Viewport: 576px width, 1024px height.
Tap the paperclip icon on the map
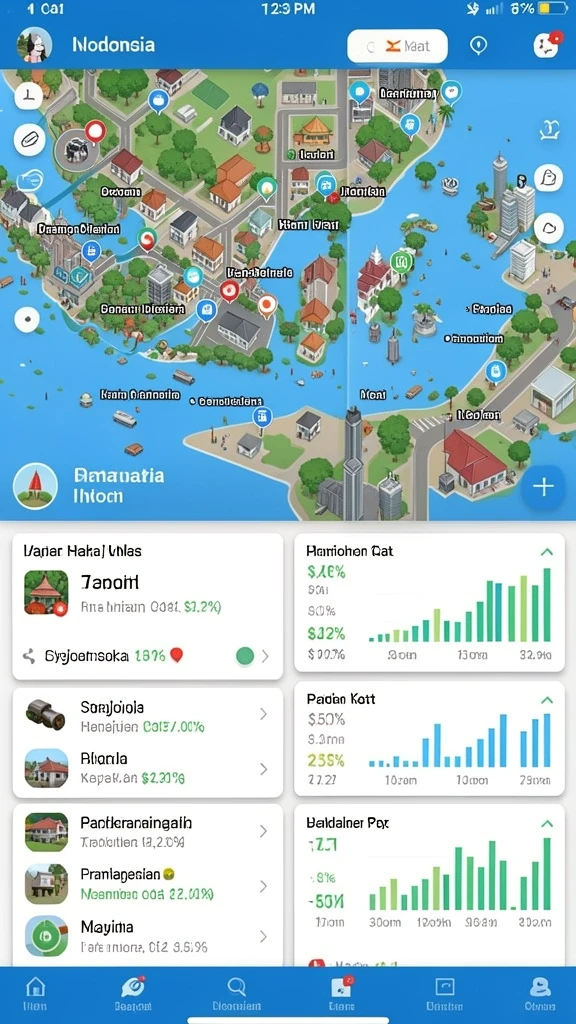point(29,139)
